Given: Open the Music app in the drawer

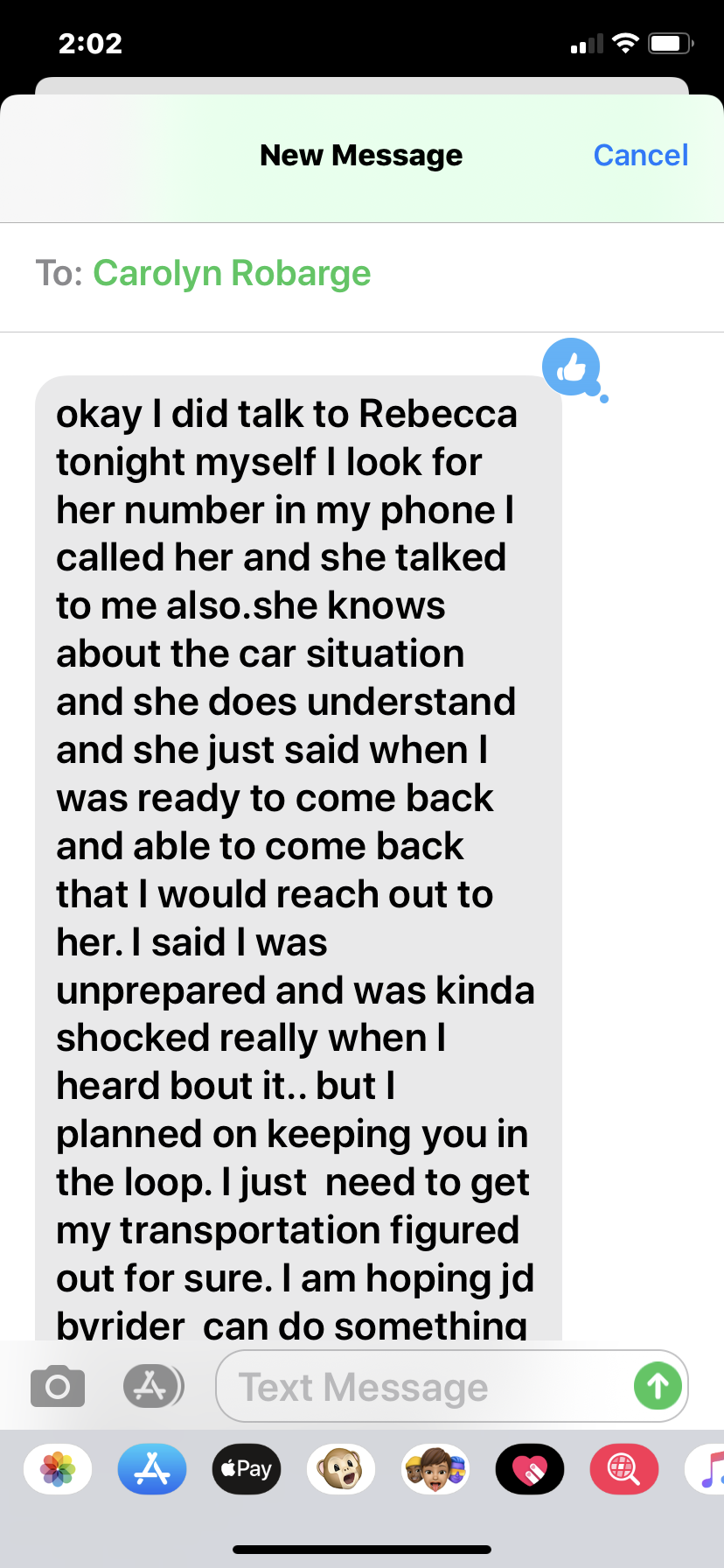Looking at the screenshot, I should pyautogui.click(x=710, y=1469).
